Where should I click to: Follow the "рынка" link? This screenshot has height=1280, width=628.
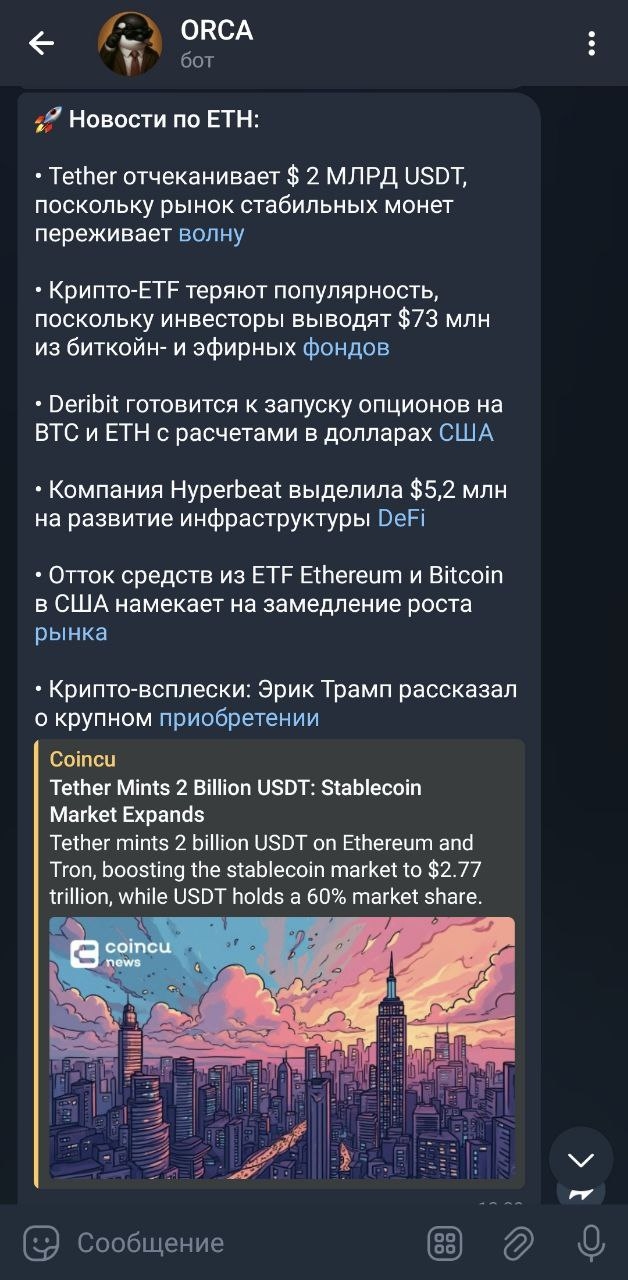pyautogui.click(x=71, y=633)
